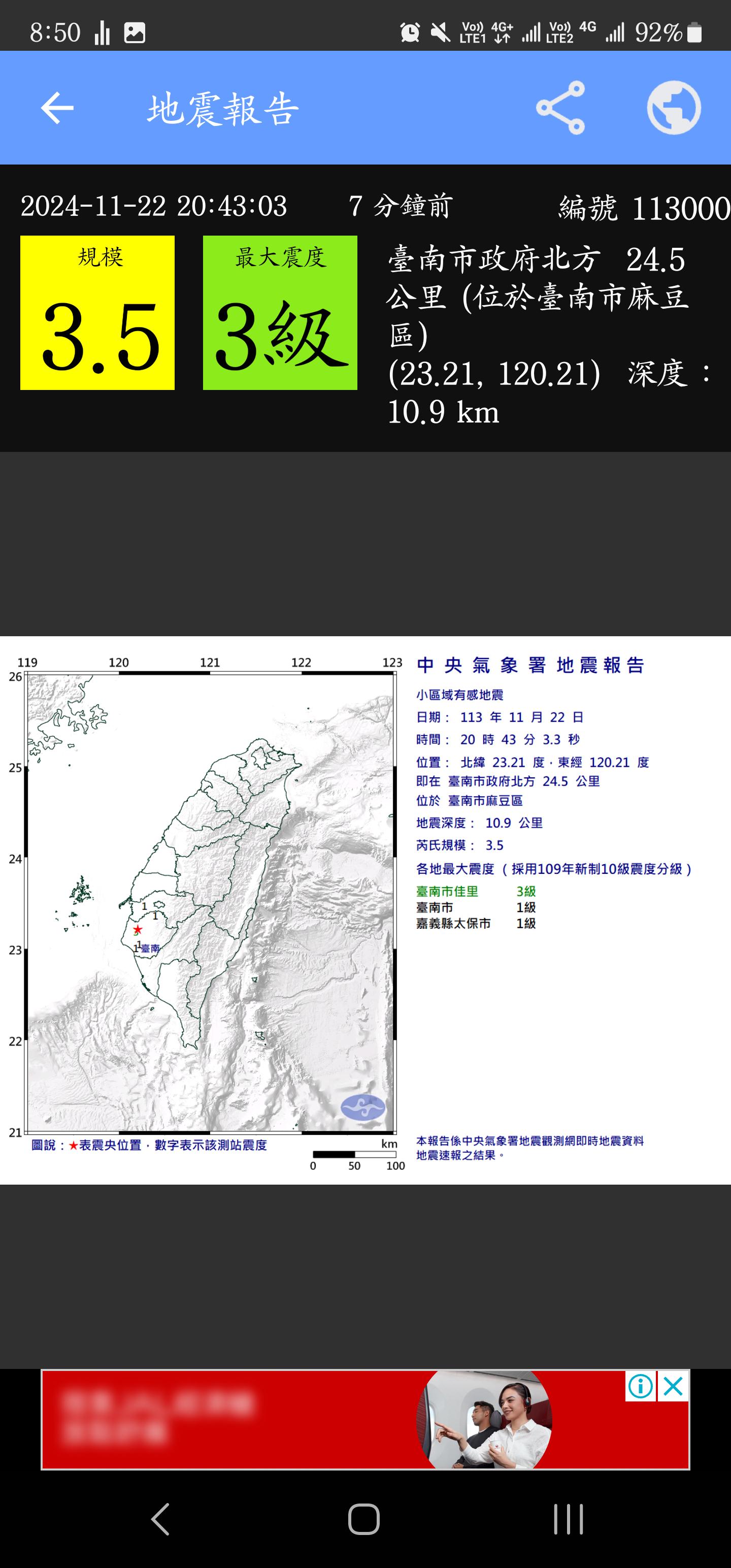Open the ad info icon

(641, 1386)
